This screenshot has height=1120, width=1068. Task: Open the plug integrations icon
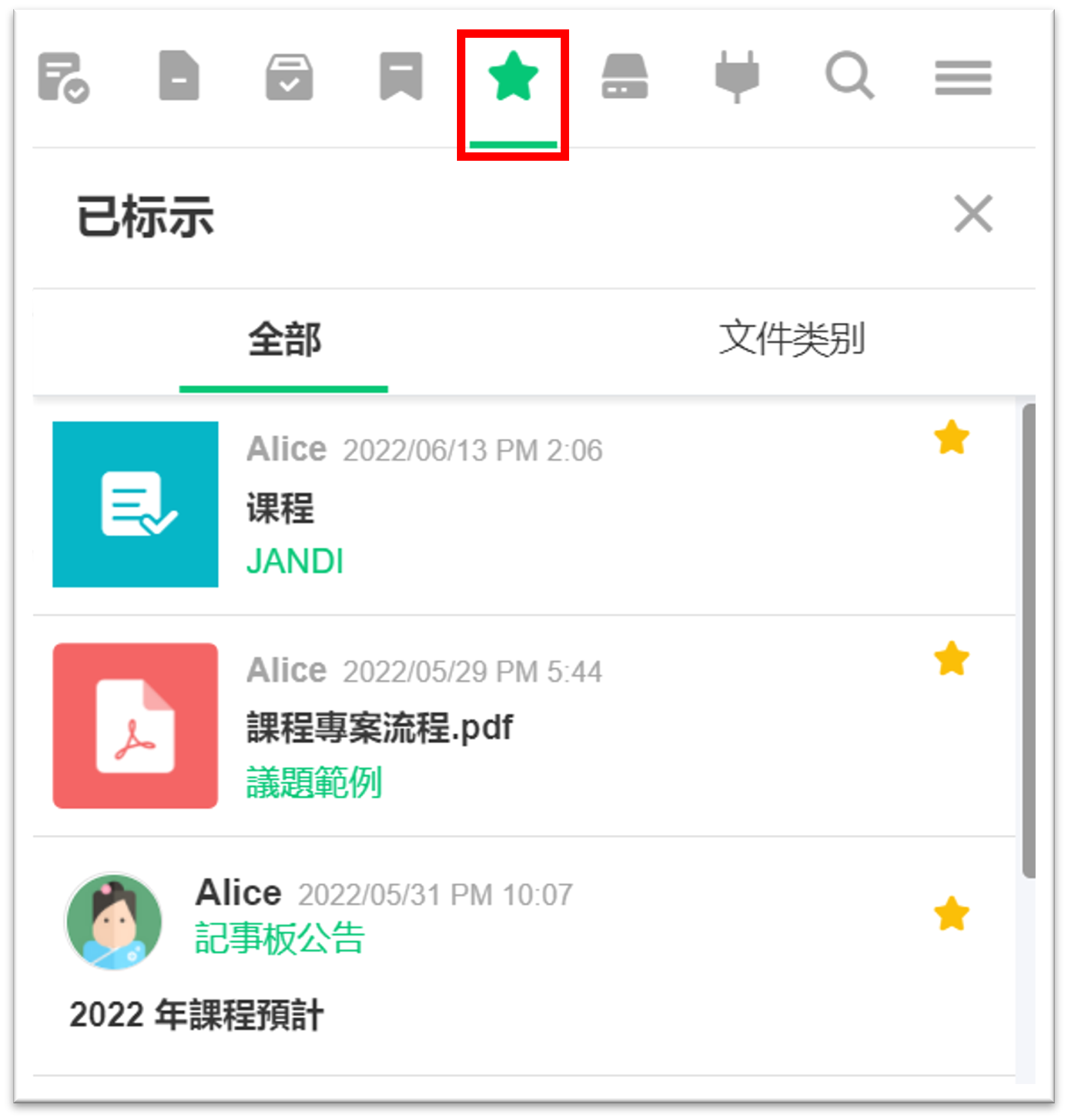(736, 76)
